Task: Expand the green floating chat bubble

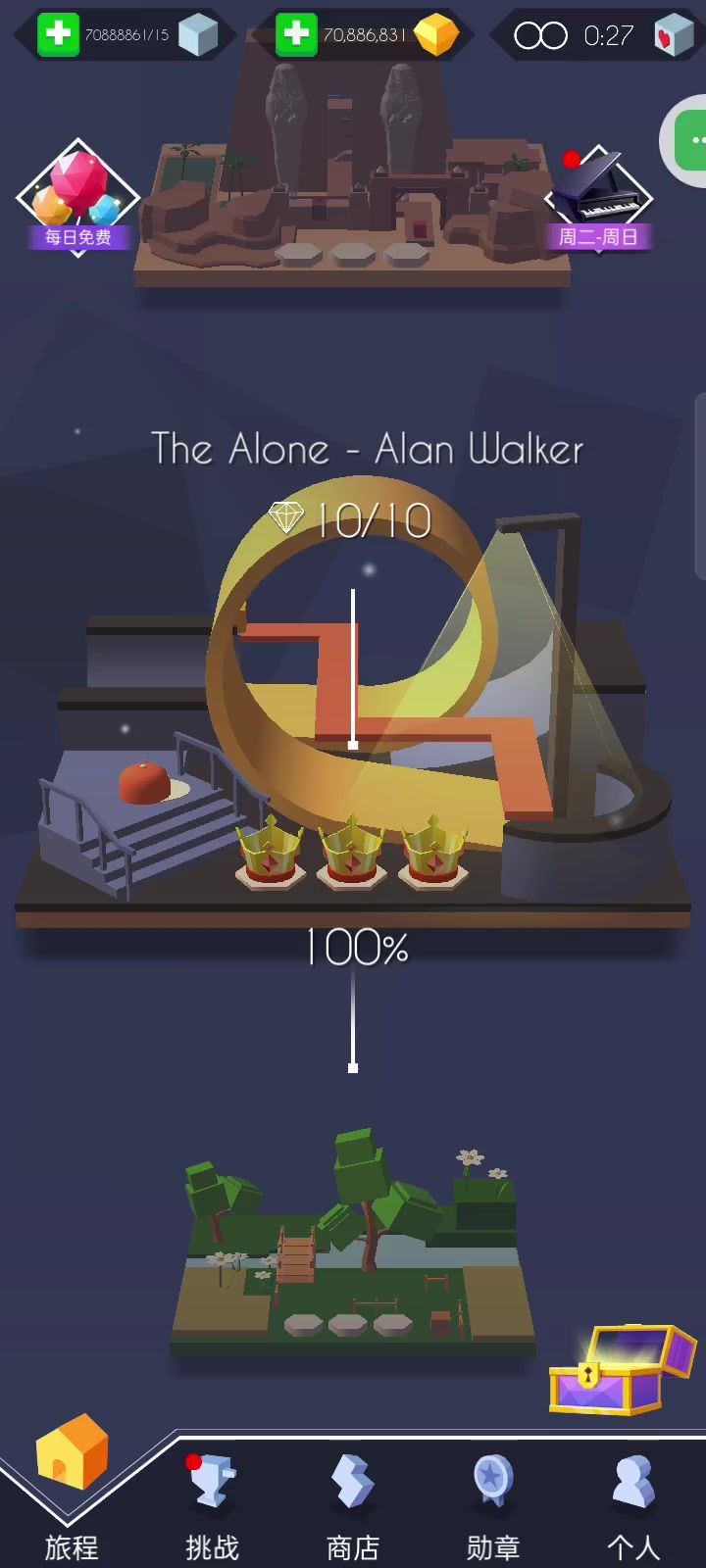Action: 689,142
